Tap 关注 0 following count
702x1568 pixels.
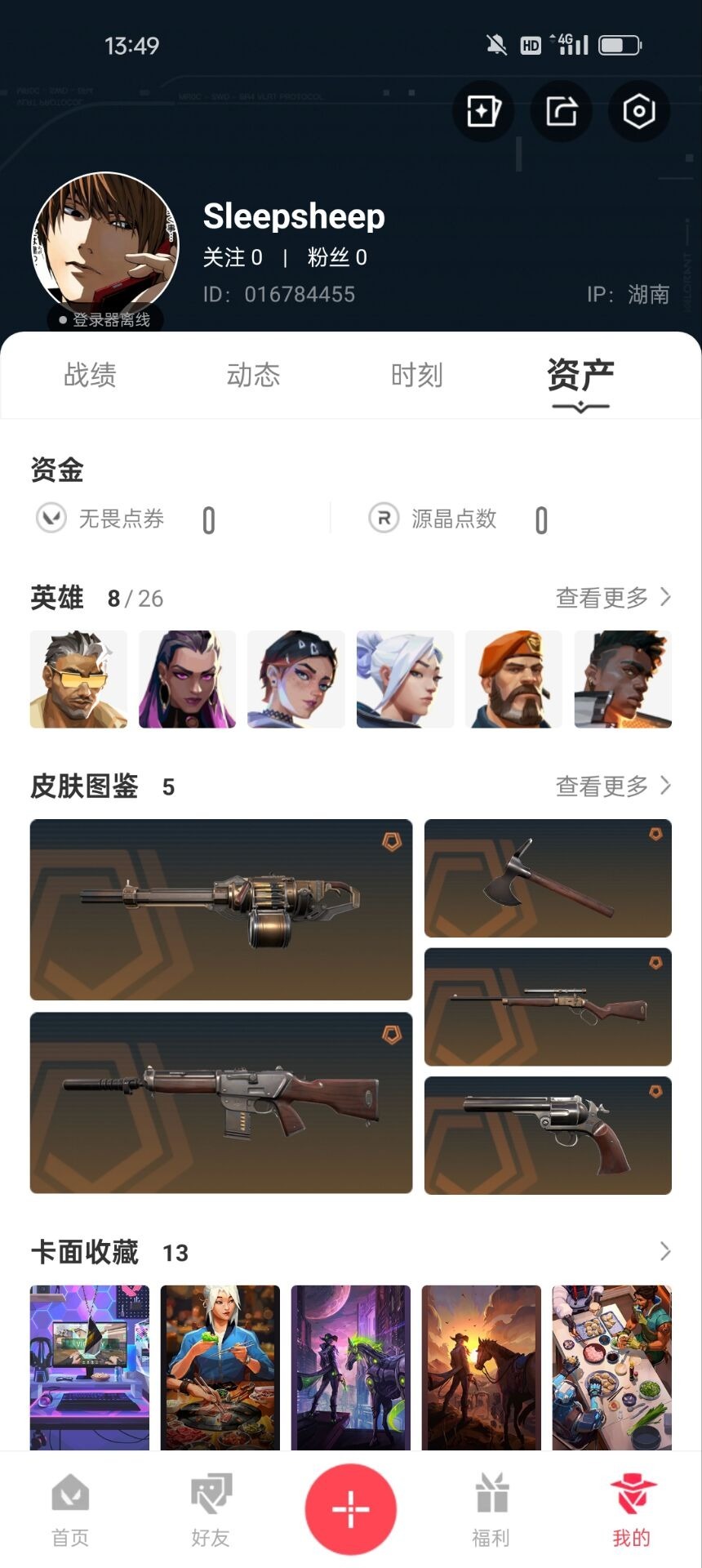point(233,258)
